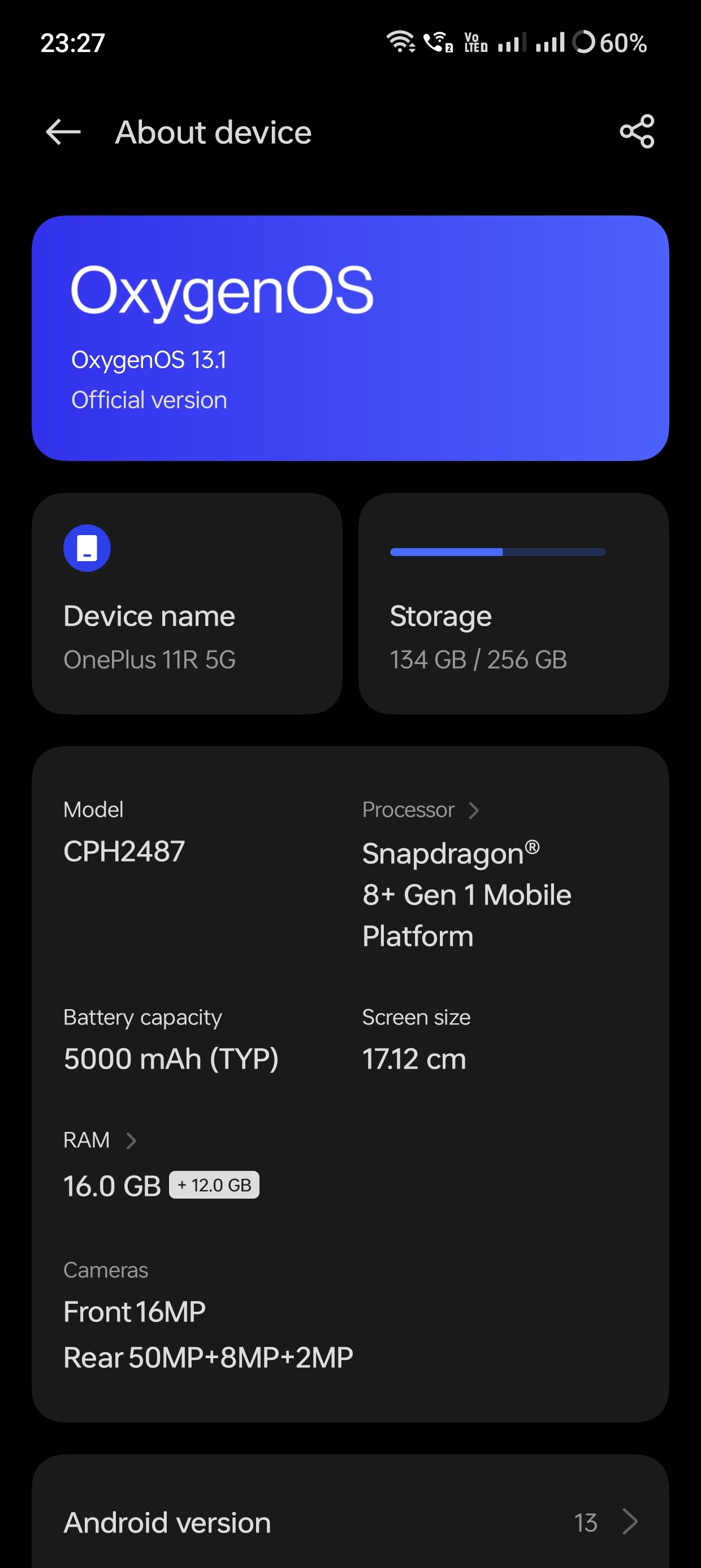Open Processor details via its chevron
Screen dimensions: 701x1568
pyautogui.click(x=474, y=809)
